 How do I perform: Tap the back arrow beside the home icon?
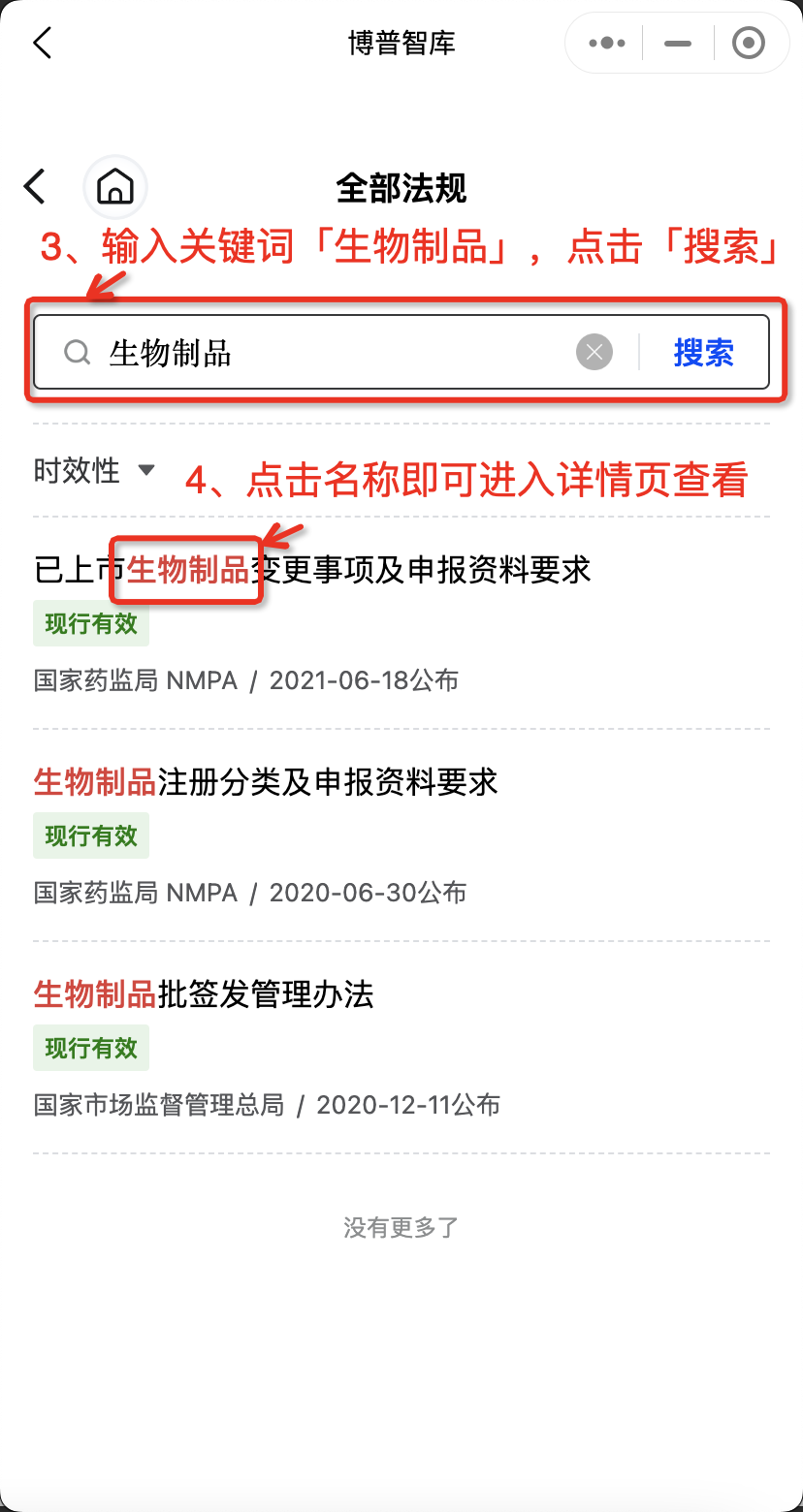coord(35,186)
